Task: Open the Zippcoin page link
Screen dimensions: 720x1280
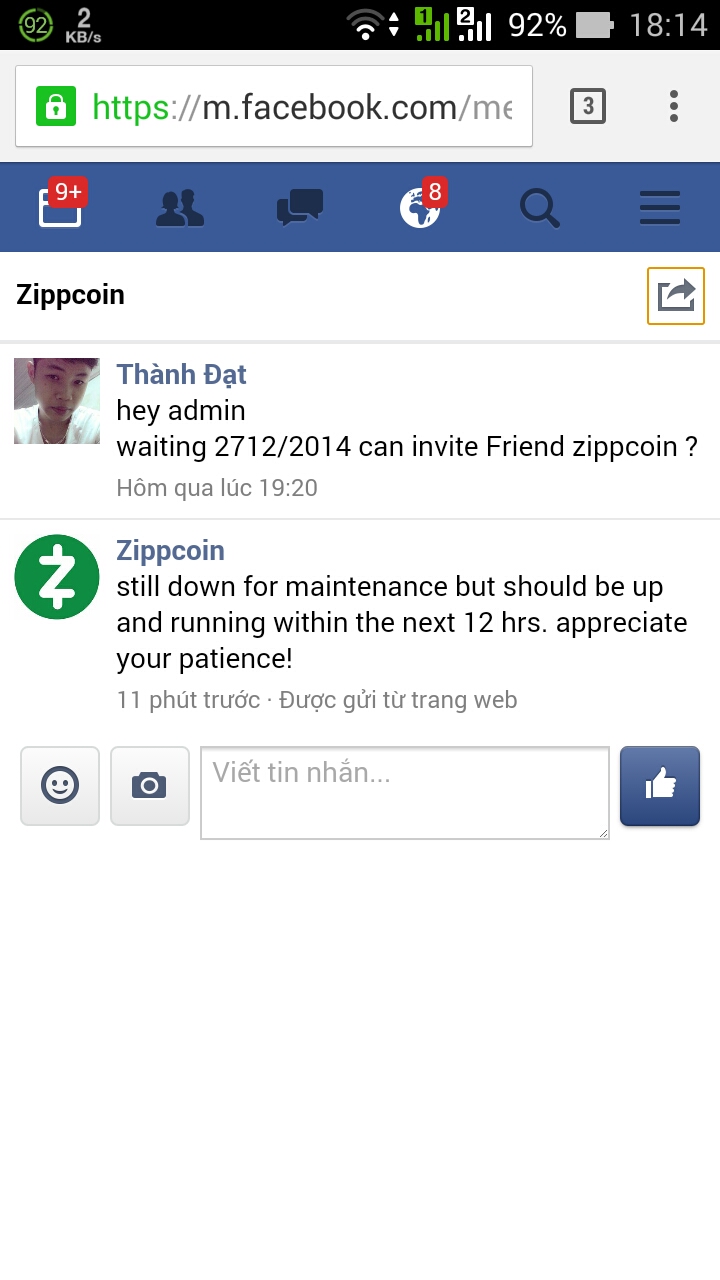Action: (x=170, y=550)
